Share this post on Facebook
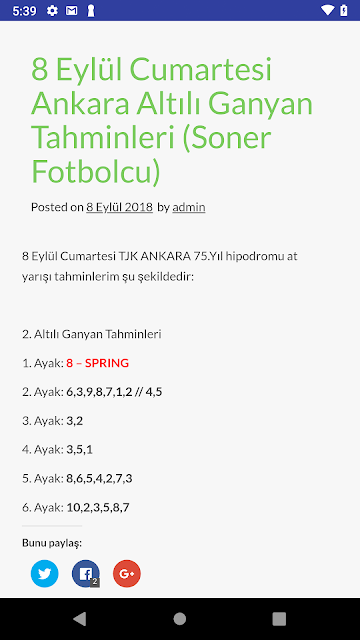This screenshot has width=360, height=640. [x=86, y=573]
